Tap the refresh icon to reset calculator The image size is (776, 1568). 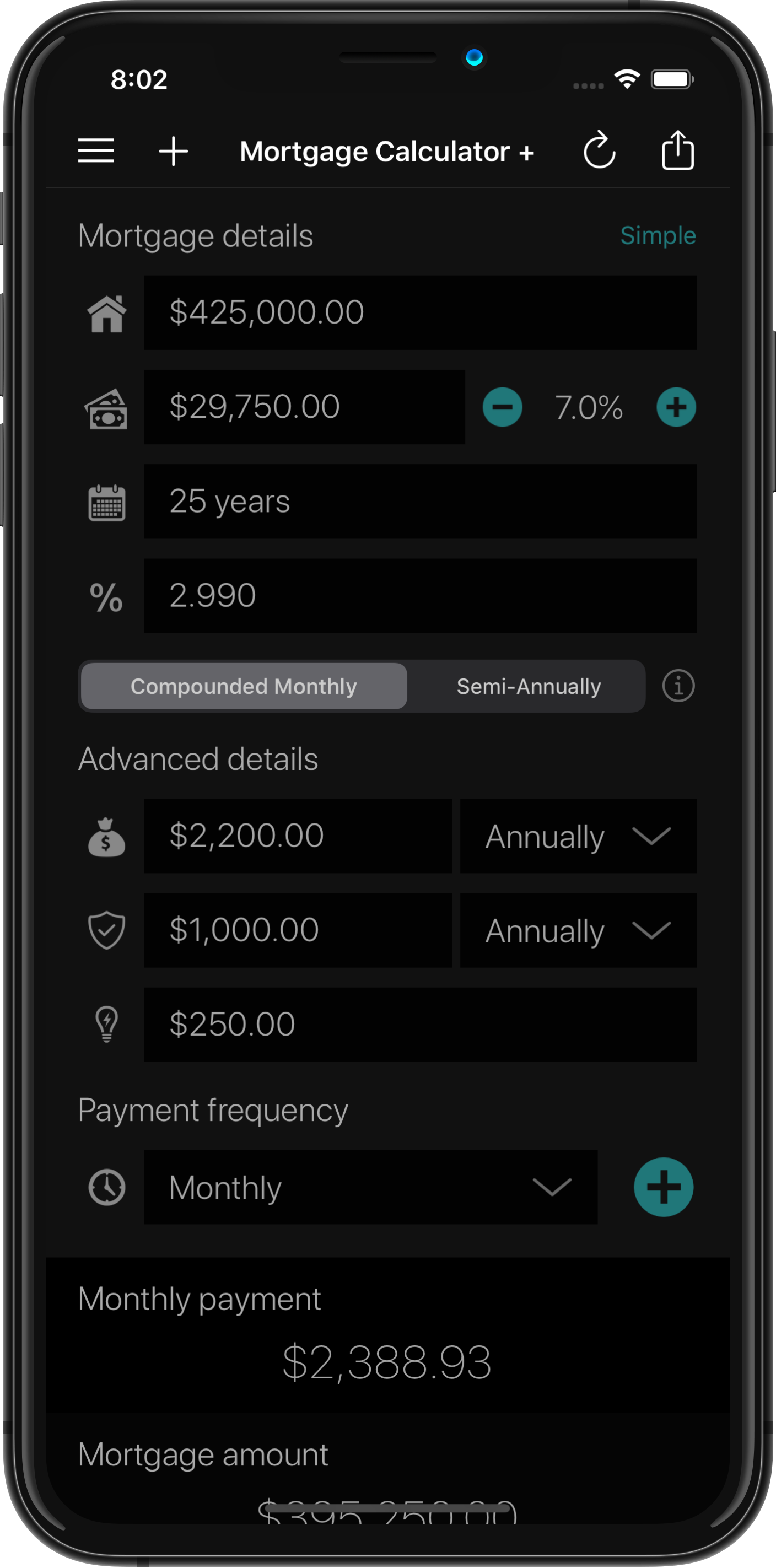click(x=600, y=150)
